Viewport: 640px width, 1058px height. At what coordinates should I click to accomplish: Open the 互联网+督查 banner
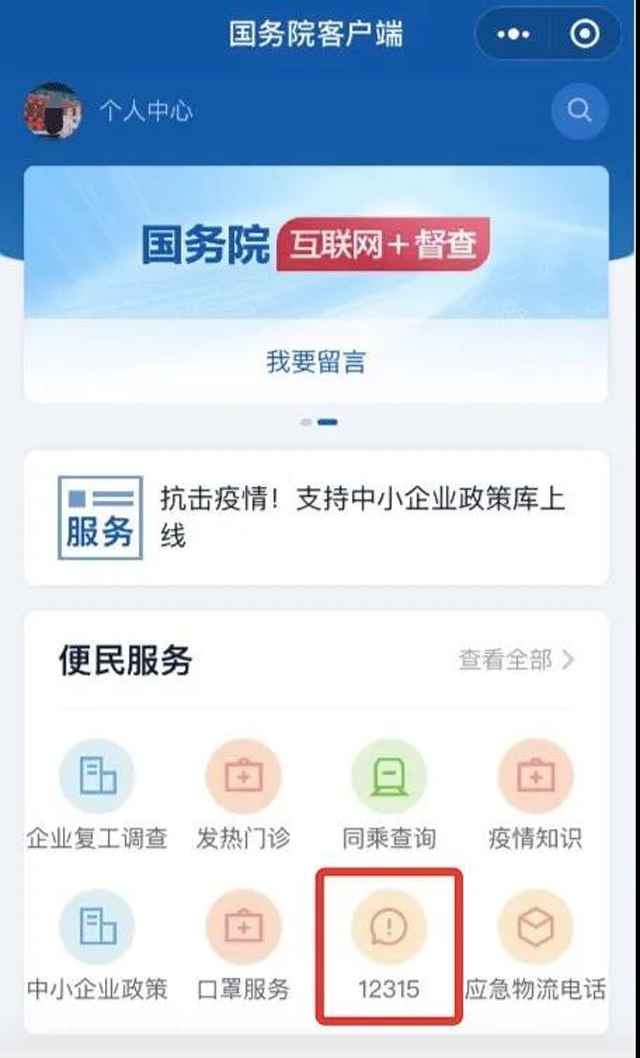coord(316,245)
